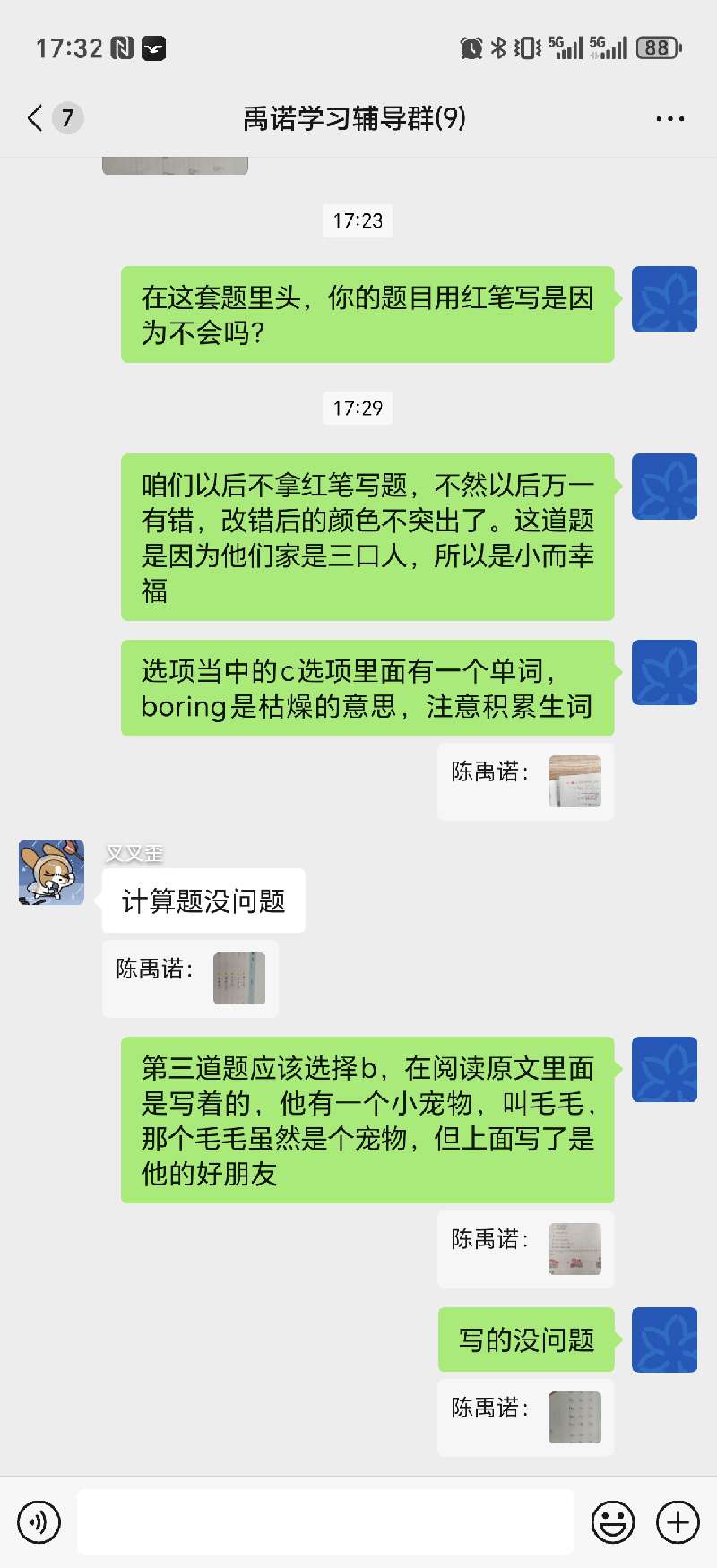Image resolution: width=717 pixels, height=1568 pixels.
Task: Open quoted image under 计算题没问题
Action: [239, 978]
